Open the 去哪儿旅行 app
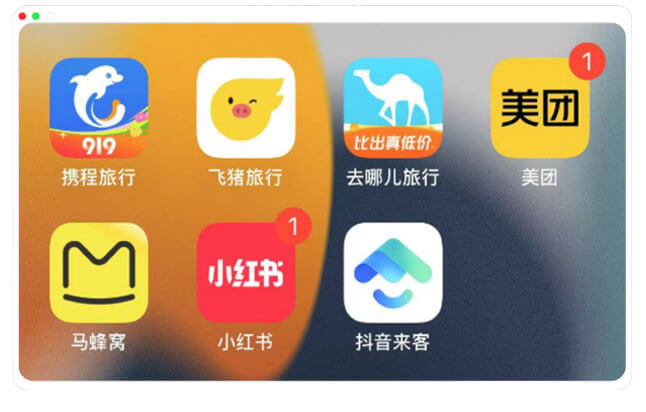 click(392, 108)
